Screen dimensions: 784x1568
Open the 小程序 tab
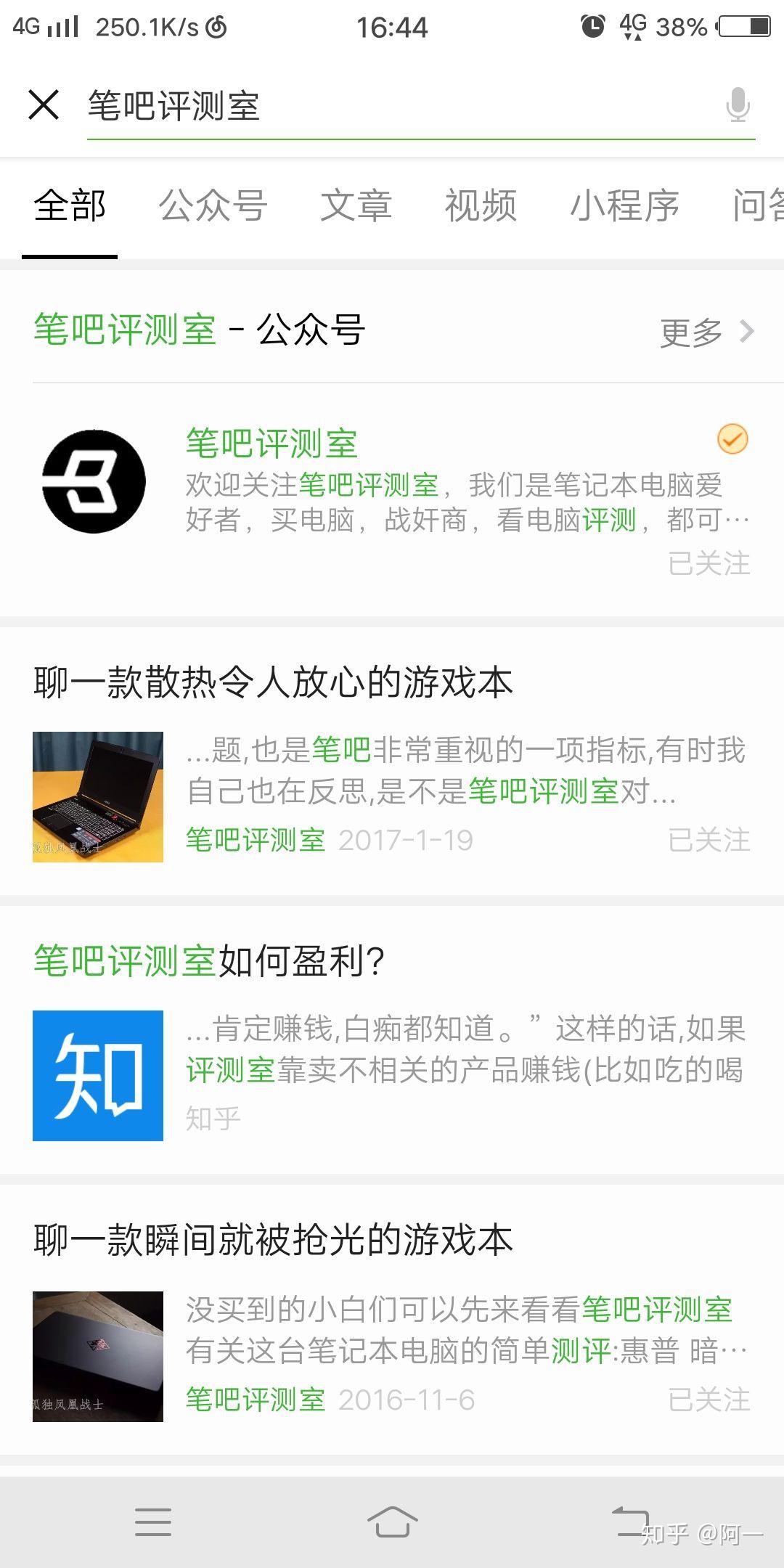tap(624, 205)
